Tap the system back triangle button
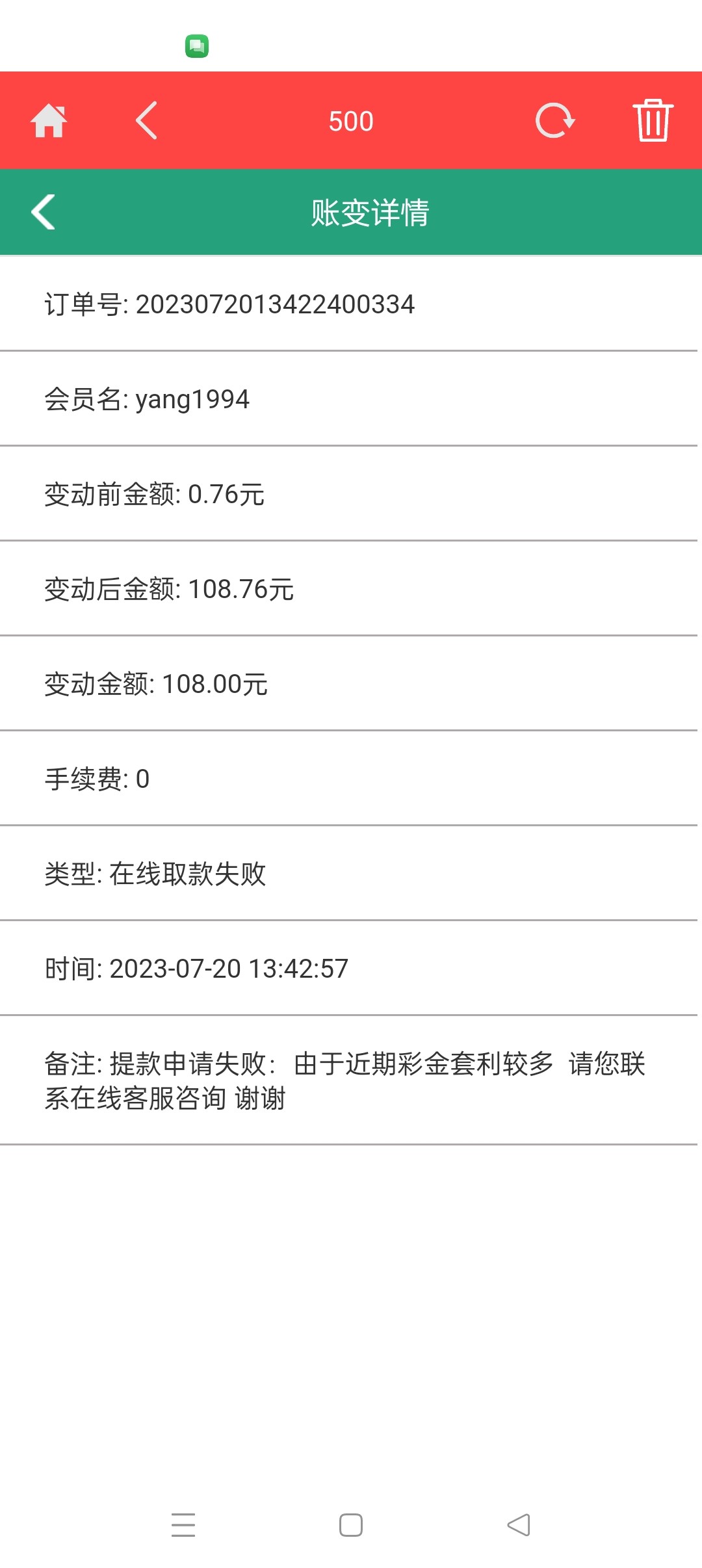The width and height of the screenshot is (702, 1568). (519, 1524)
